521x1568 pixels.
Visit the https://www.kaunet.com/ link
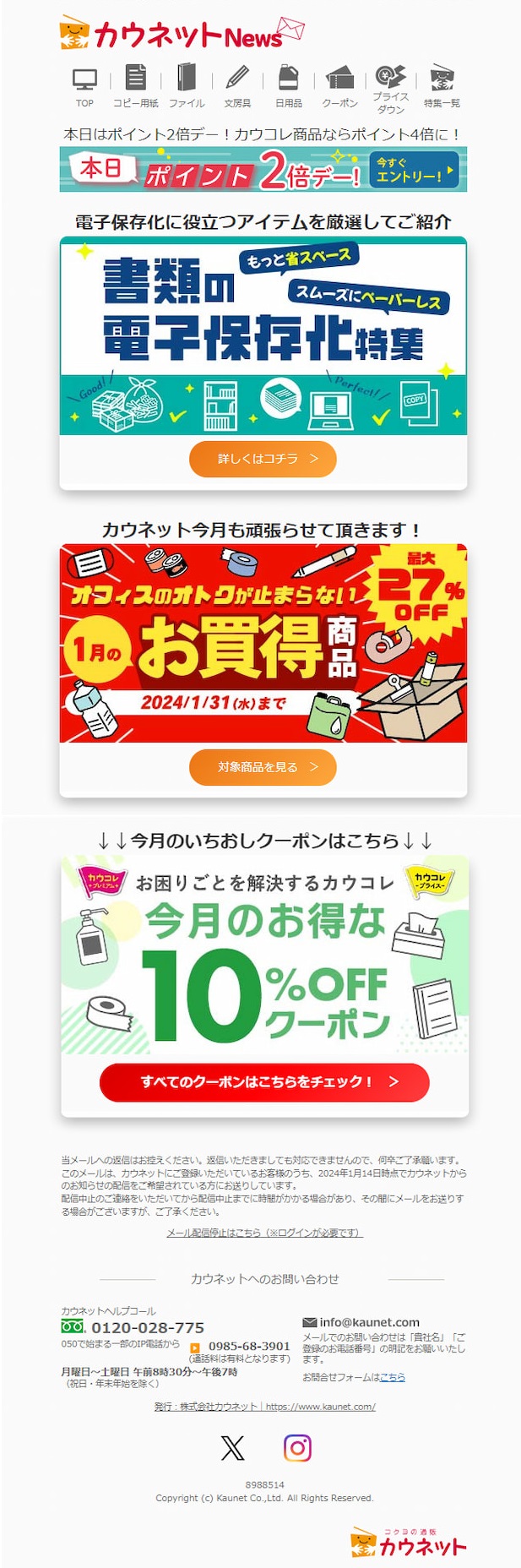coord(320,1407)
